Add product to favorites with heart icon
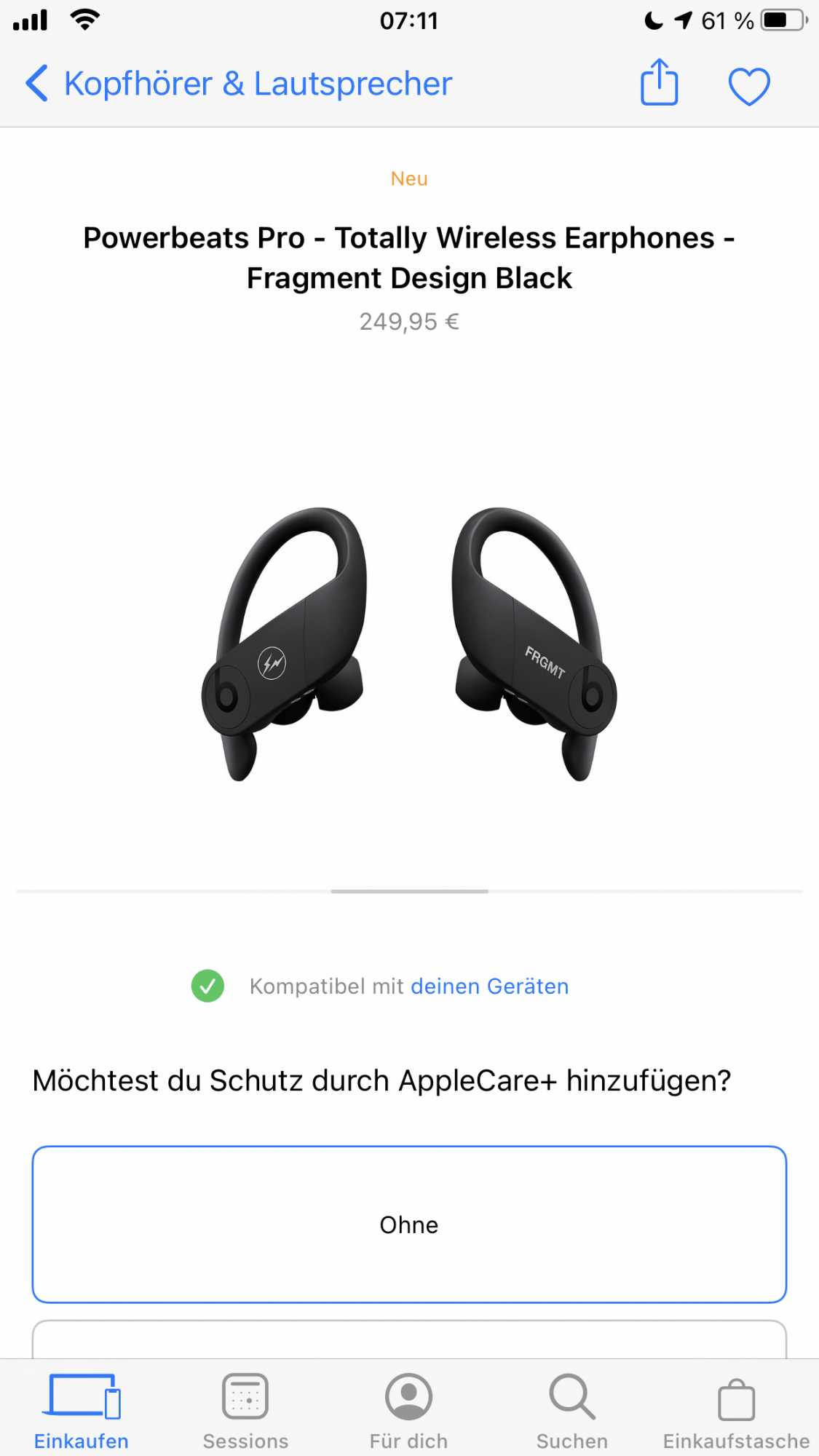 [x=749, y=86]
